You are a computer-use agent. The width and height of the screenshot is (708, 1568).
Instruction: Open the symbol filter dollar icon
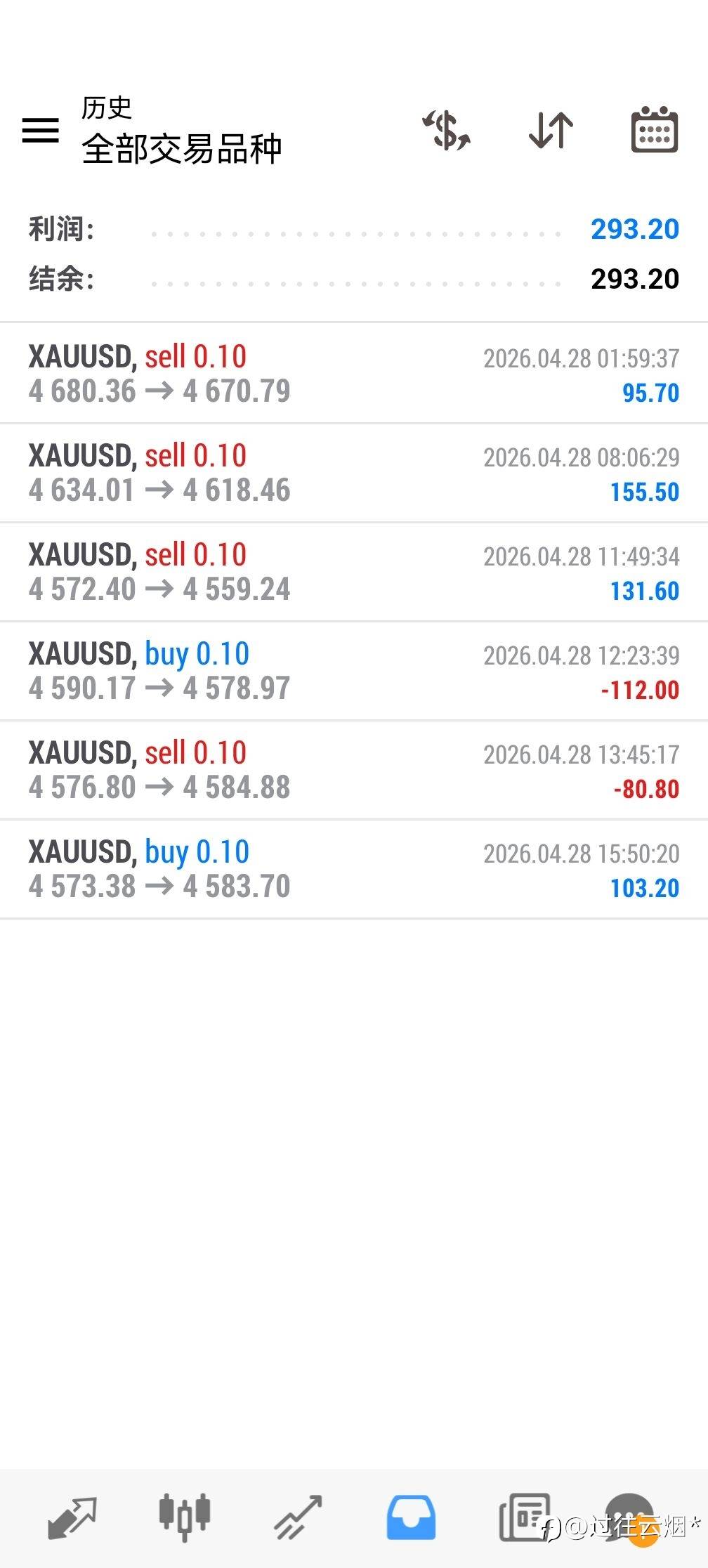coord(447,130)
